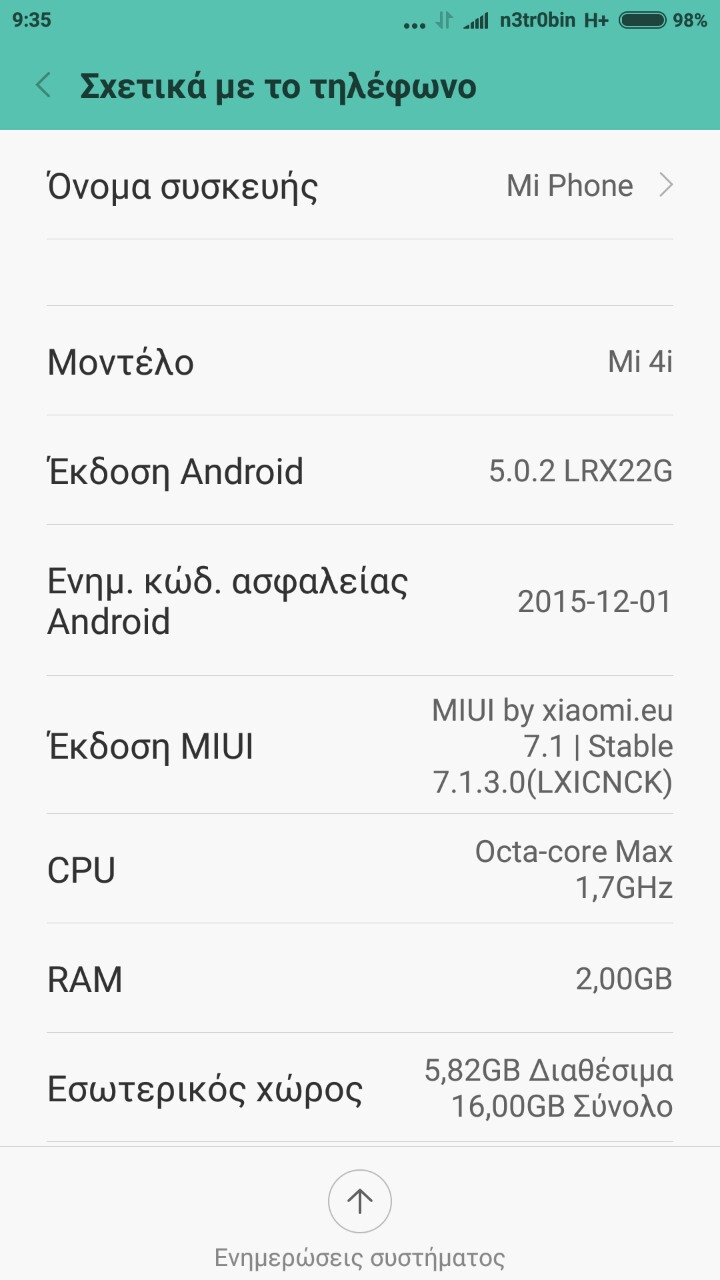Tap the CPU row

click(360, 869)
